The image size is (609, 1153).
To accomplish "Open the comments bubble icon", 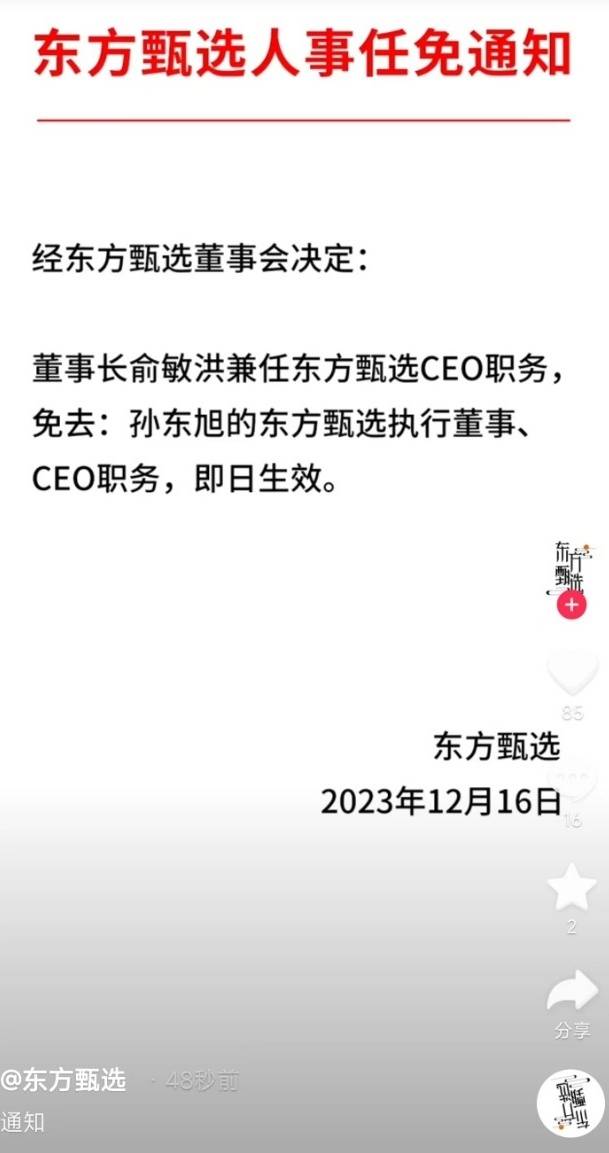I will pos(572,781).
